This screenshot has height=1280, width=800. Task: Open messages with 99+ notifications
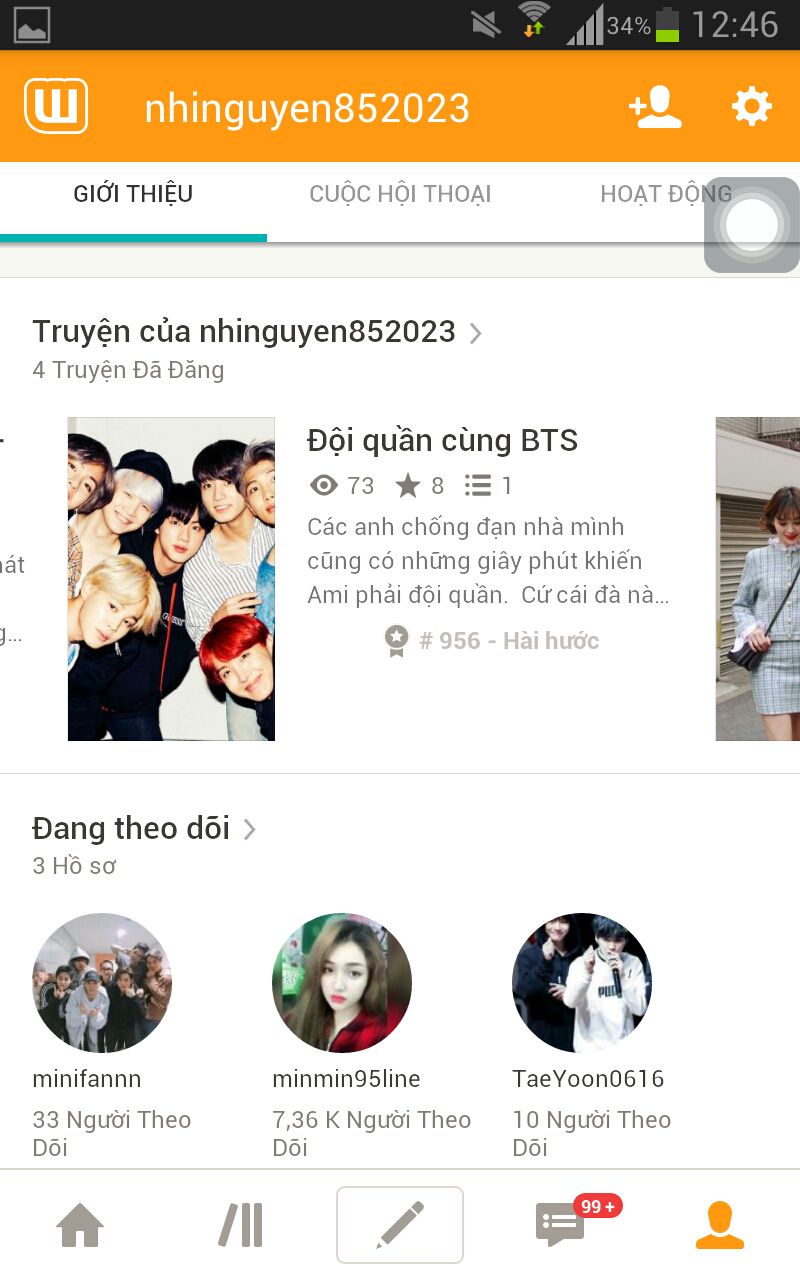point(560,1225)
